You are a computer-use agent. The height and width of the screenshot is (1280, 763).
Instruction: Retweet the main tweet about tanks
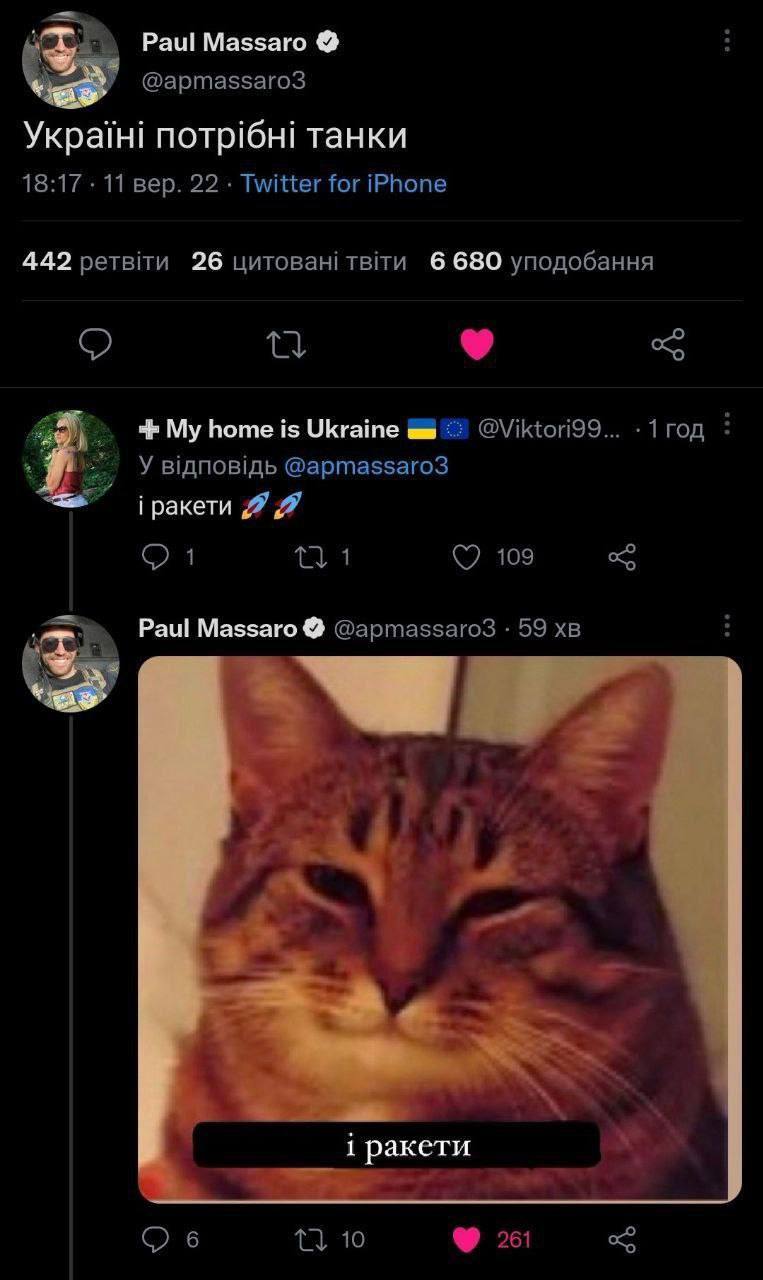286,345
